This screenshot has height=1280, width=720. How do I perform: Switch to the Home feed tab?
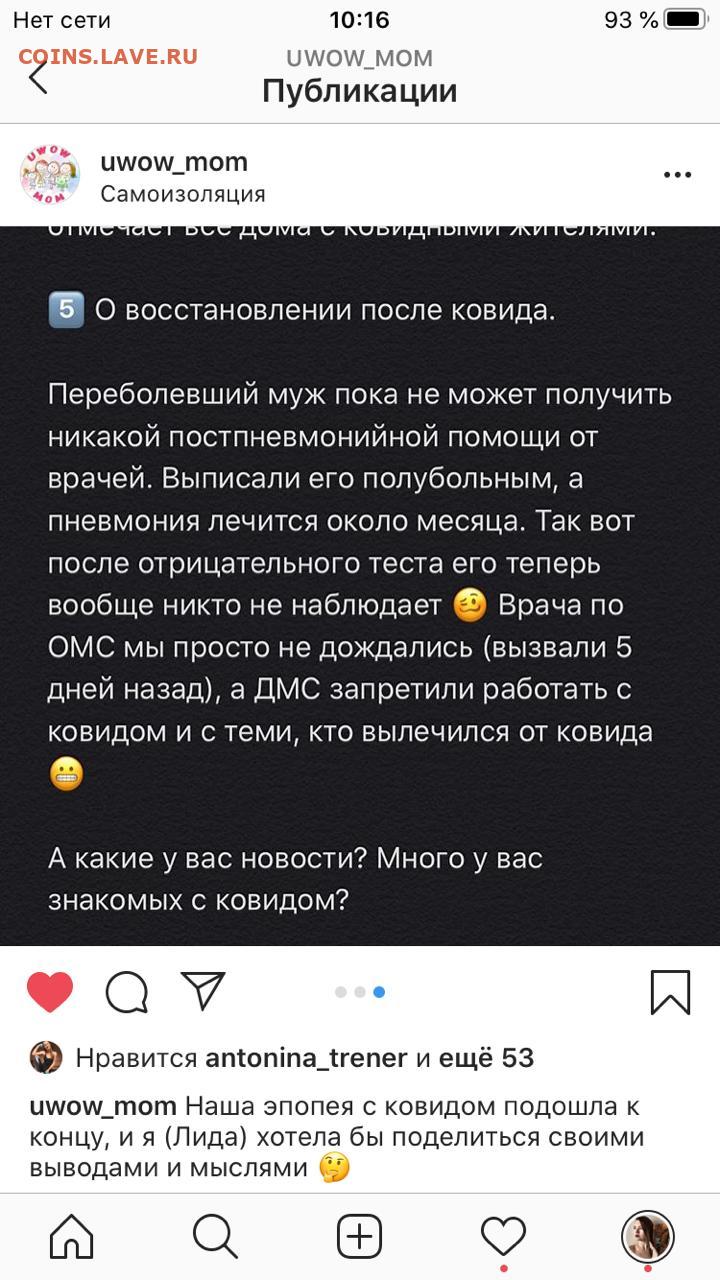click(72, 1237)
